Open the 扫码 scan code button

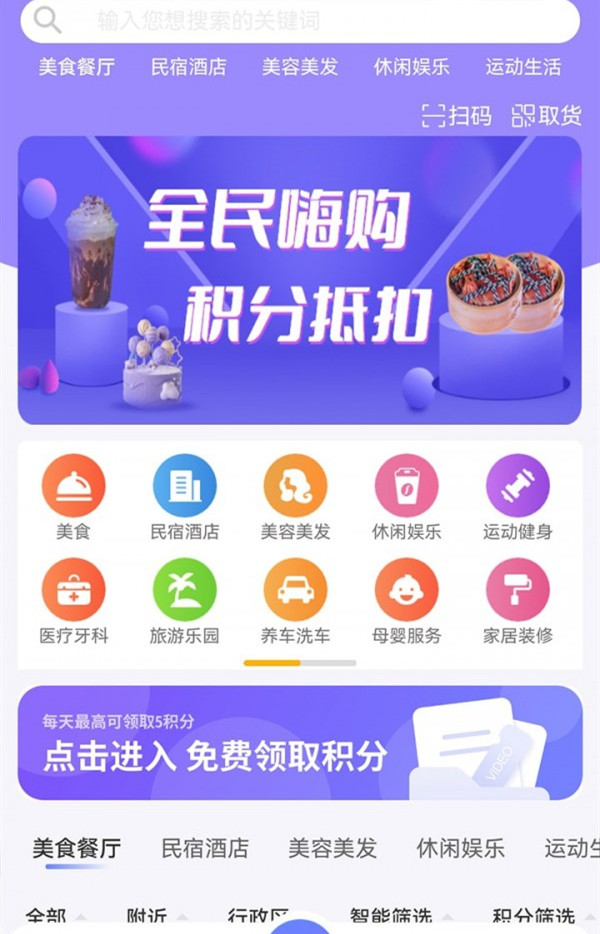[457, 116]
